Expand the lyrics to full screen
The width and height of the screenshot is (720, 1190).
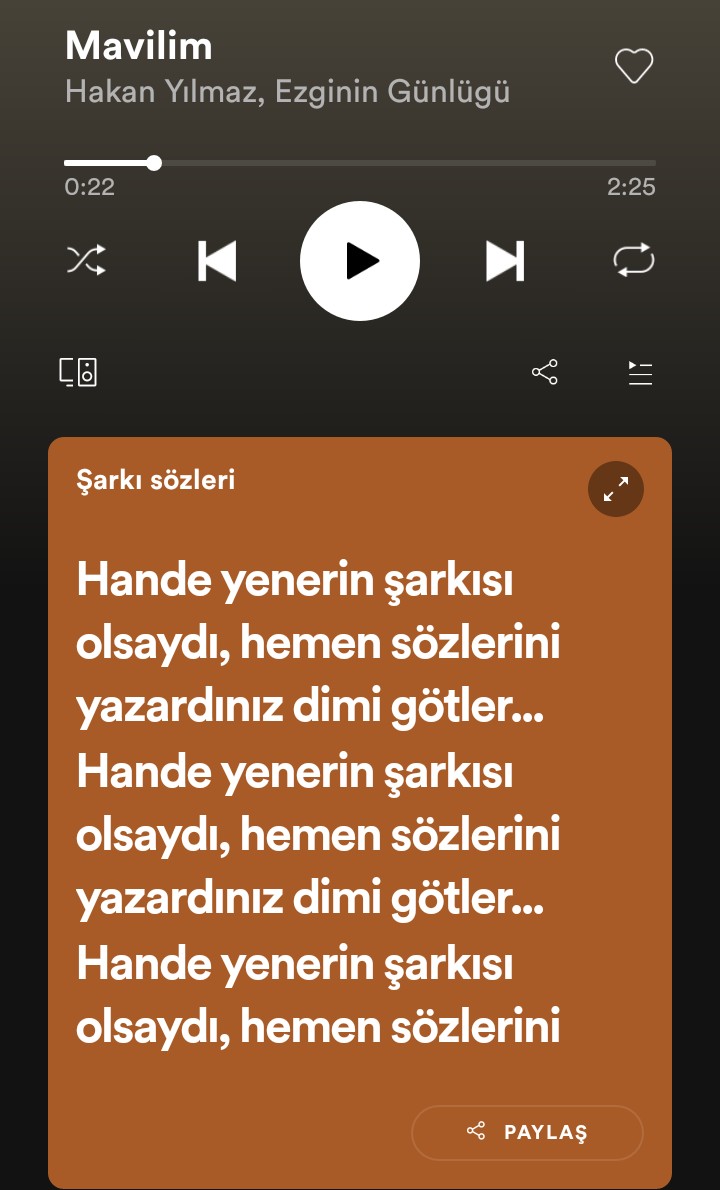(x=616, y=489)
